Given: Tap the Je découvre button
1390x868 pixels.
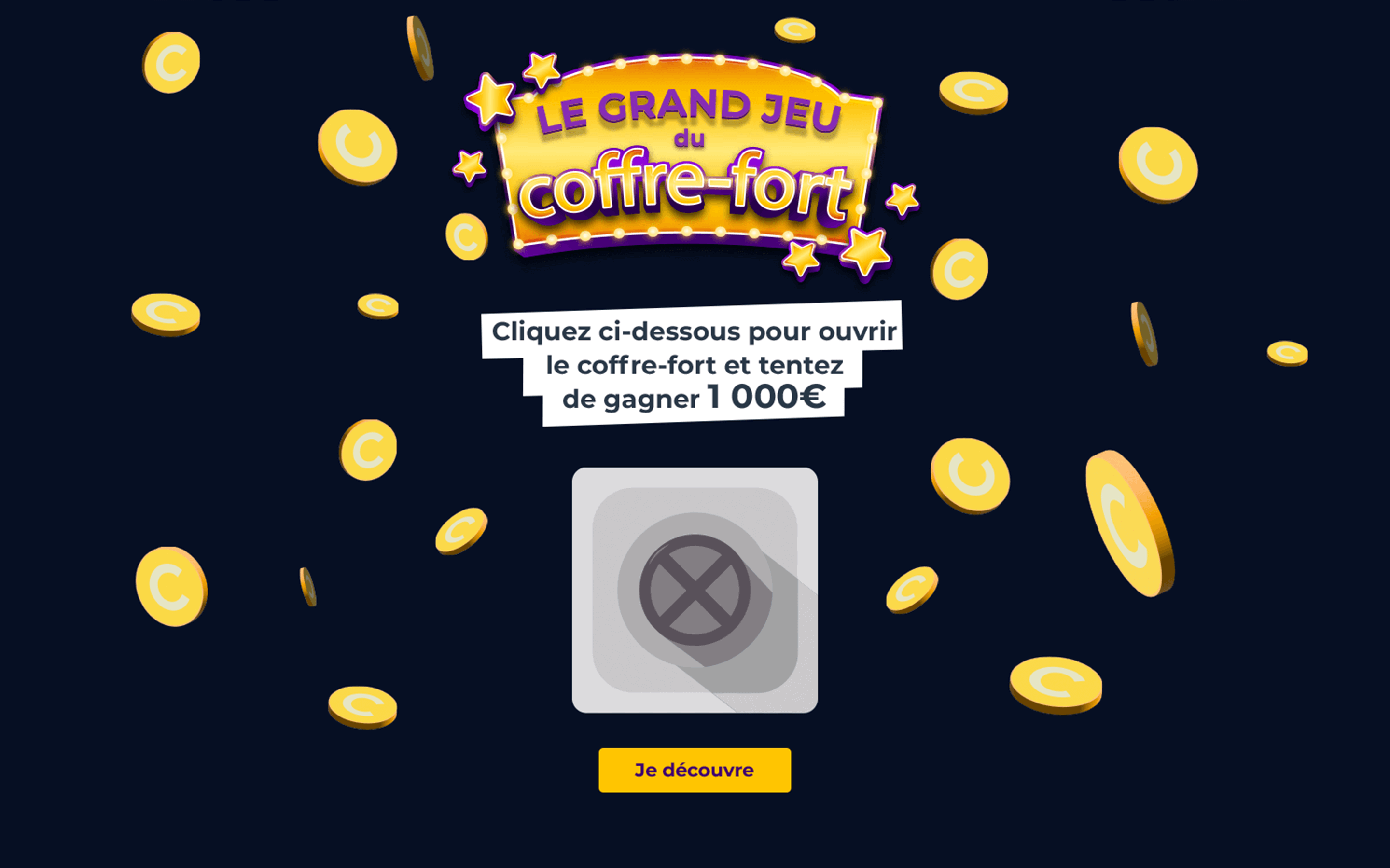Looking at the screenshot, I should coord(694,770).
